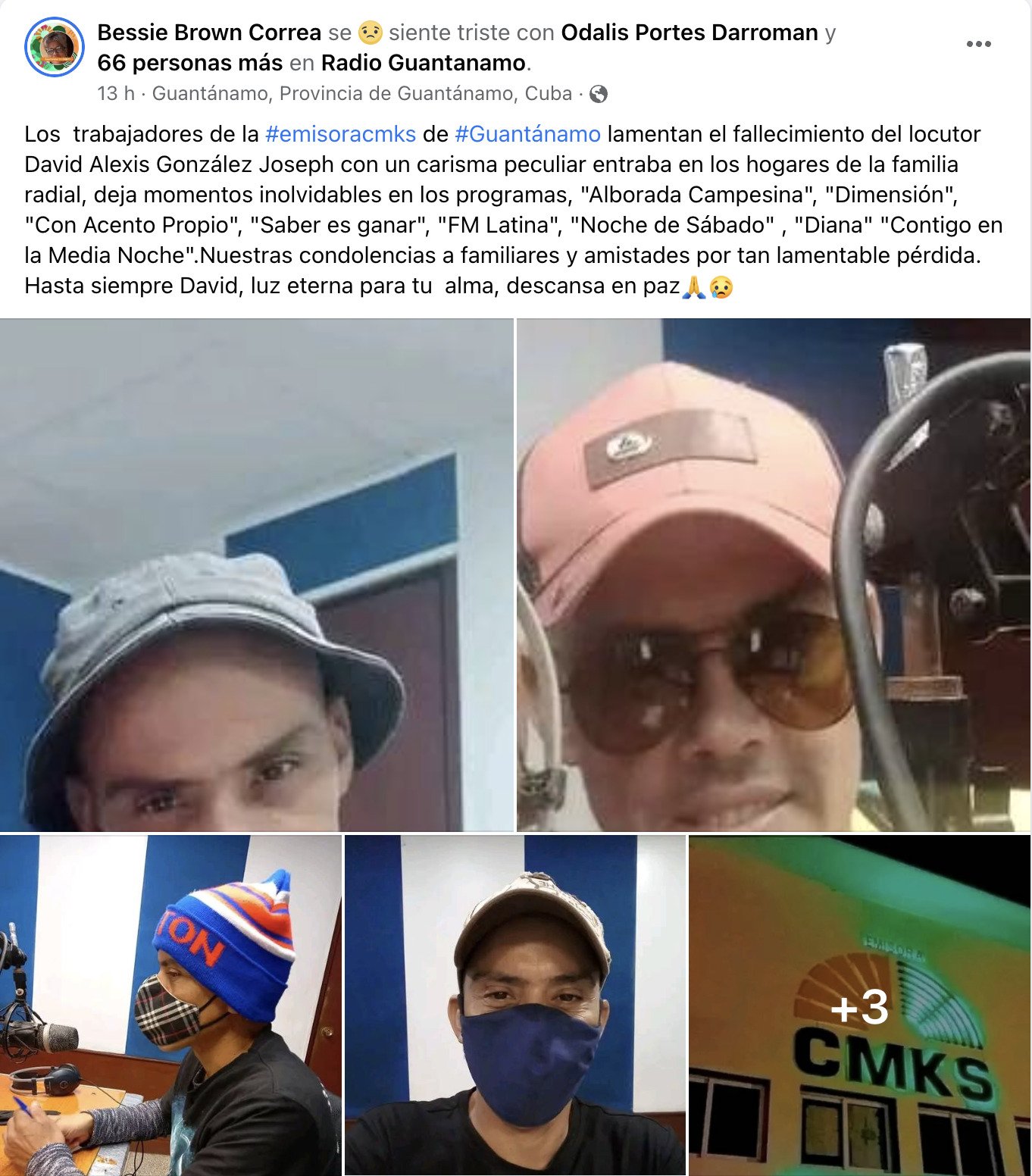View the +3 more photos tile
Screen dimensions: 1032x1176
859,1005
